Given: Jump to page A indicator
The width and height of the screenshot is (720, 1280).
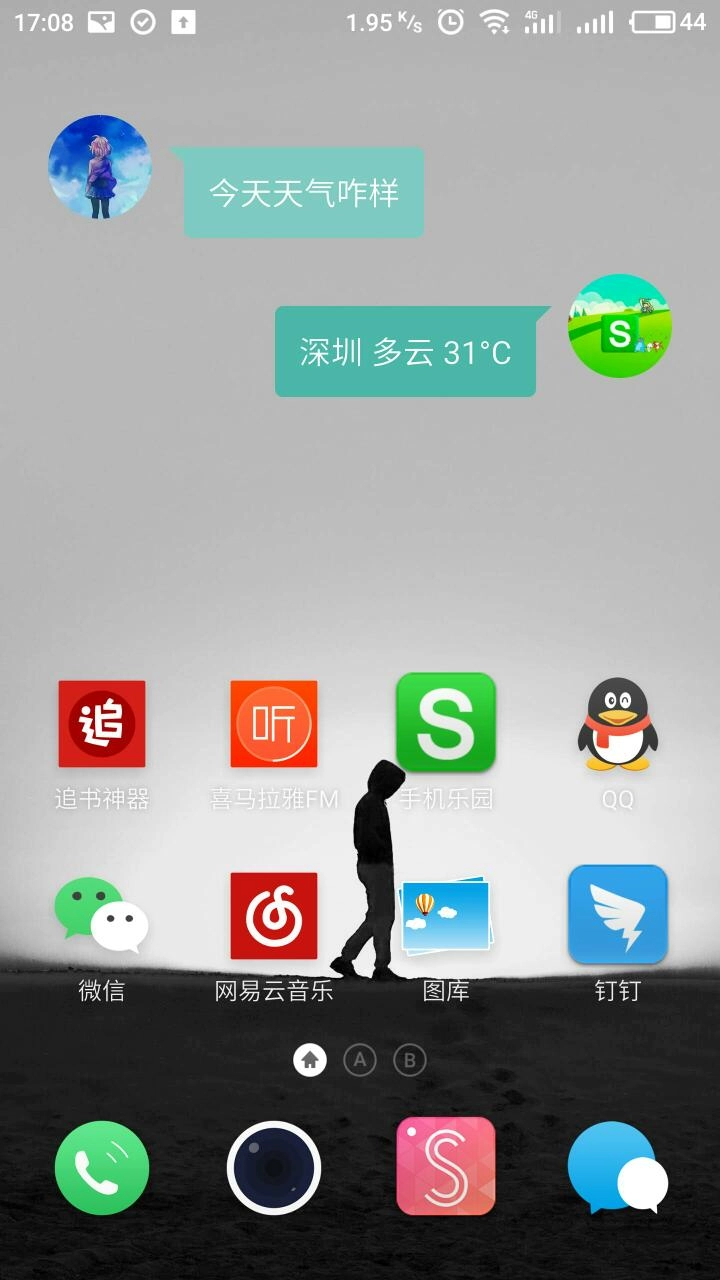Looking at the screenshot, I should (x=360, y=1060).
